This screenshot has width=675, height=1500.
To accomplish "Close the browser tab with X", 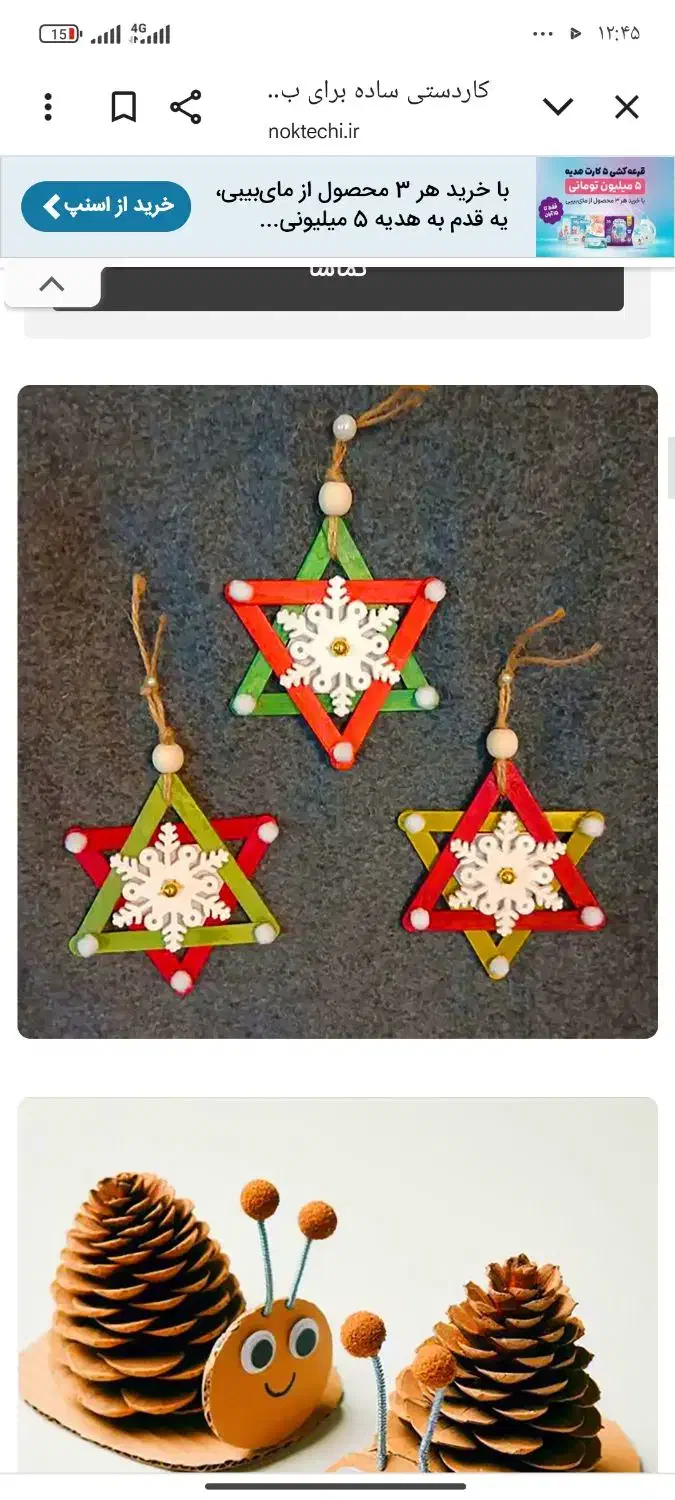I will coord(626,107).
